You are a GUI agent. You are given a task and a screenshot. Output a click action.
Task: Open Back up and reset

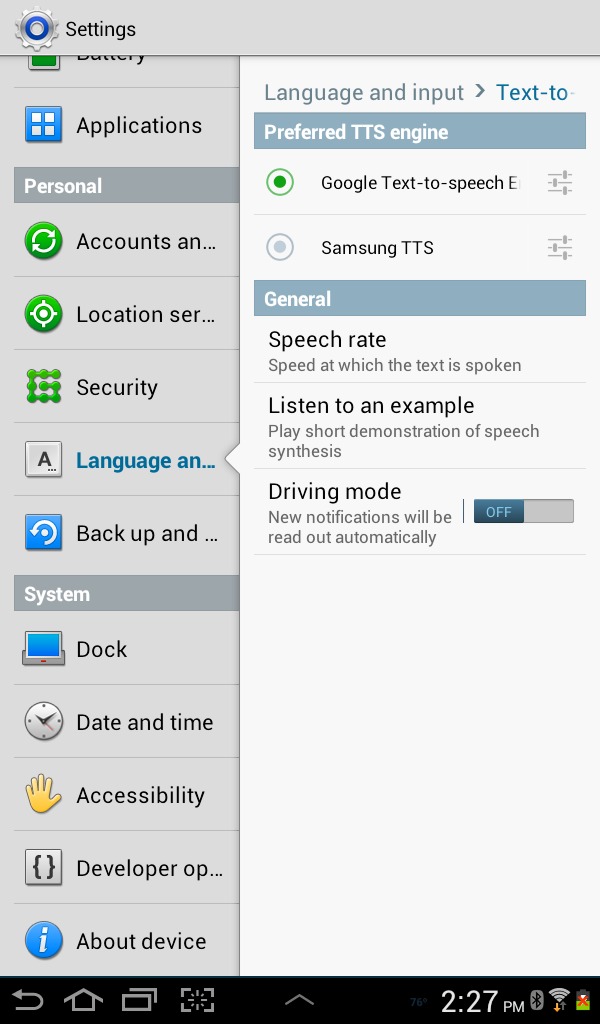(127, 534)
